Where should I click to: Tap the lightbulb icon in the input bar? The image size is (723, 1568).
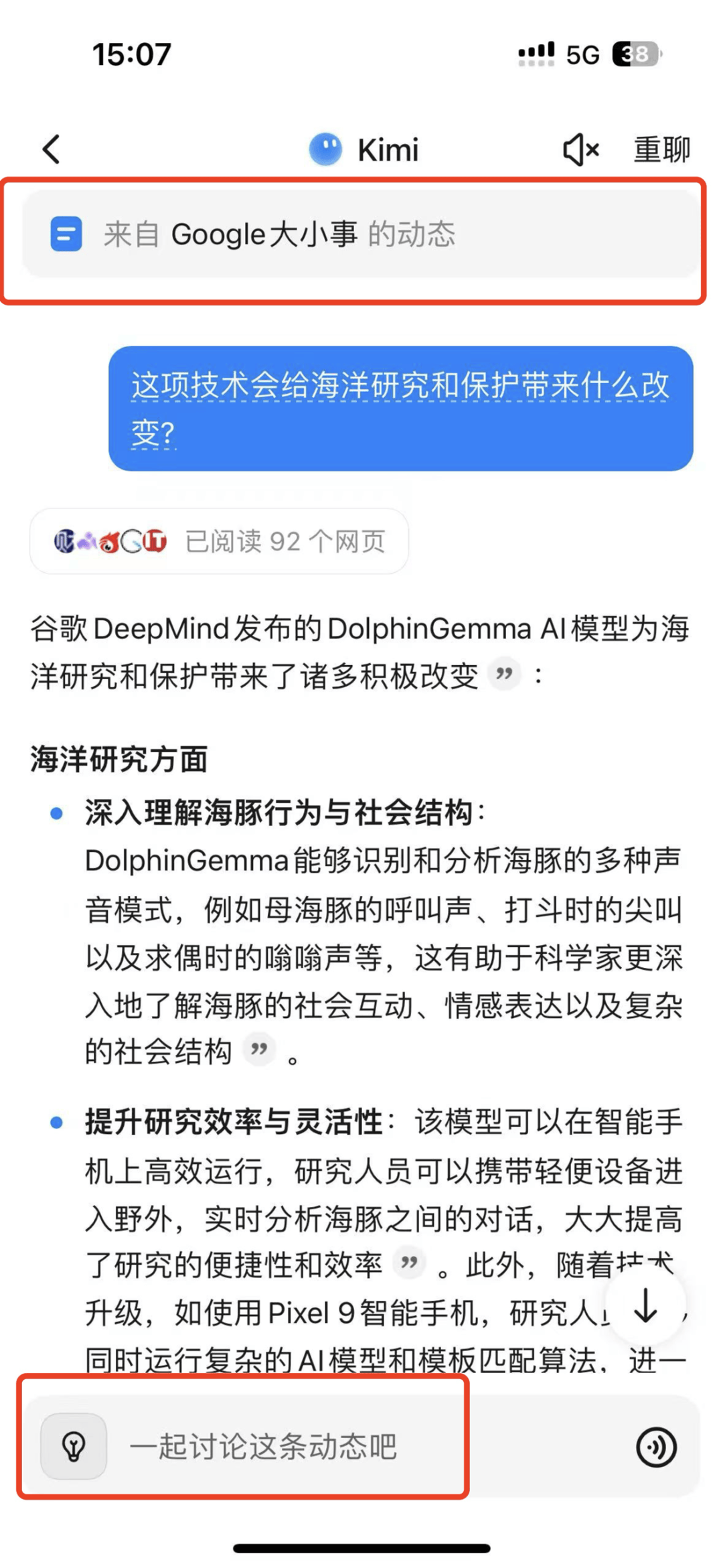(x=74, y=1447)
